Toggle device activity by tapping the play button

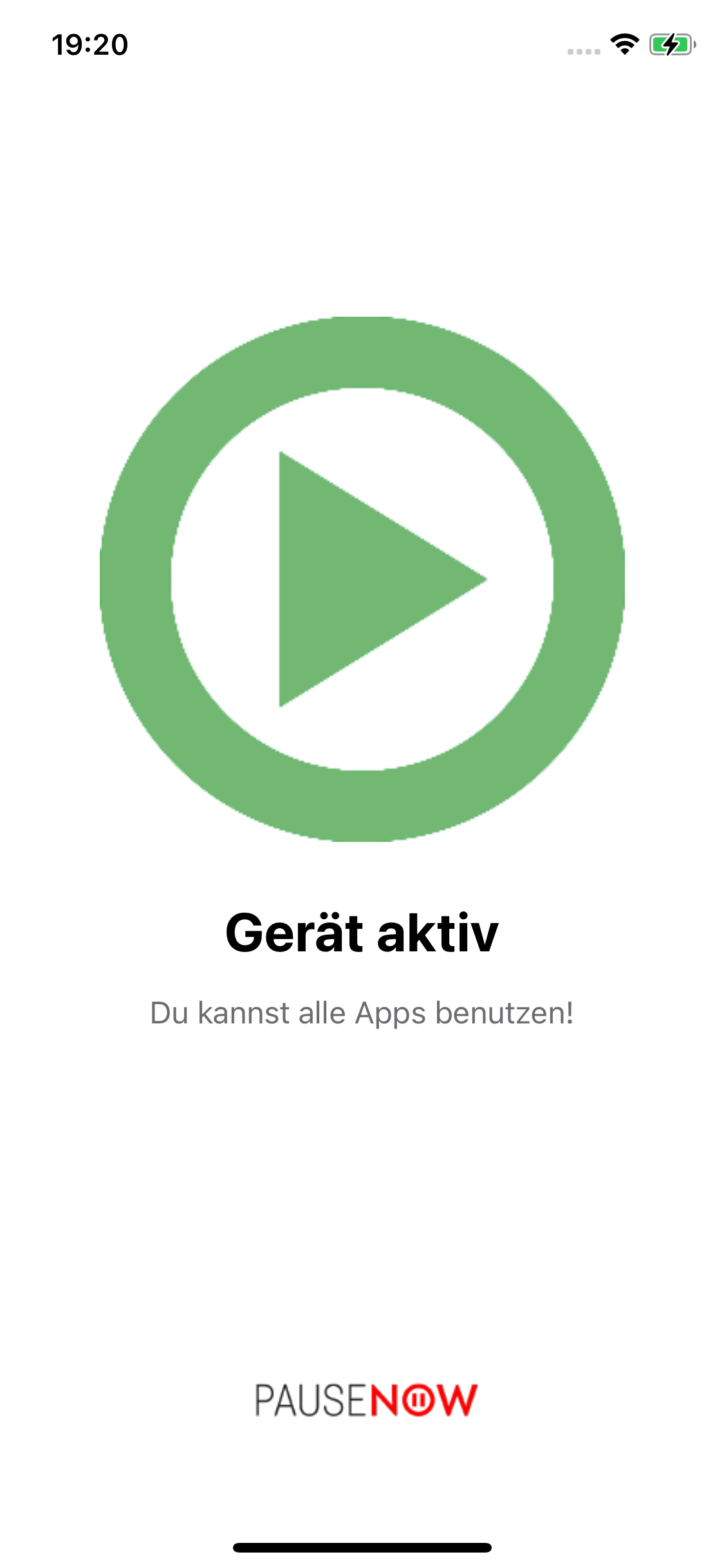(x=362, y=579)
